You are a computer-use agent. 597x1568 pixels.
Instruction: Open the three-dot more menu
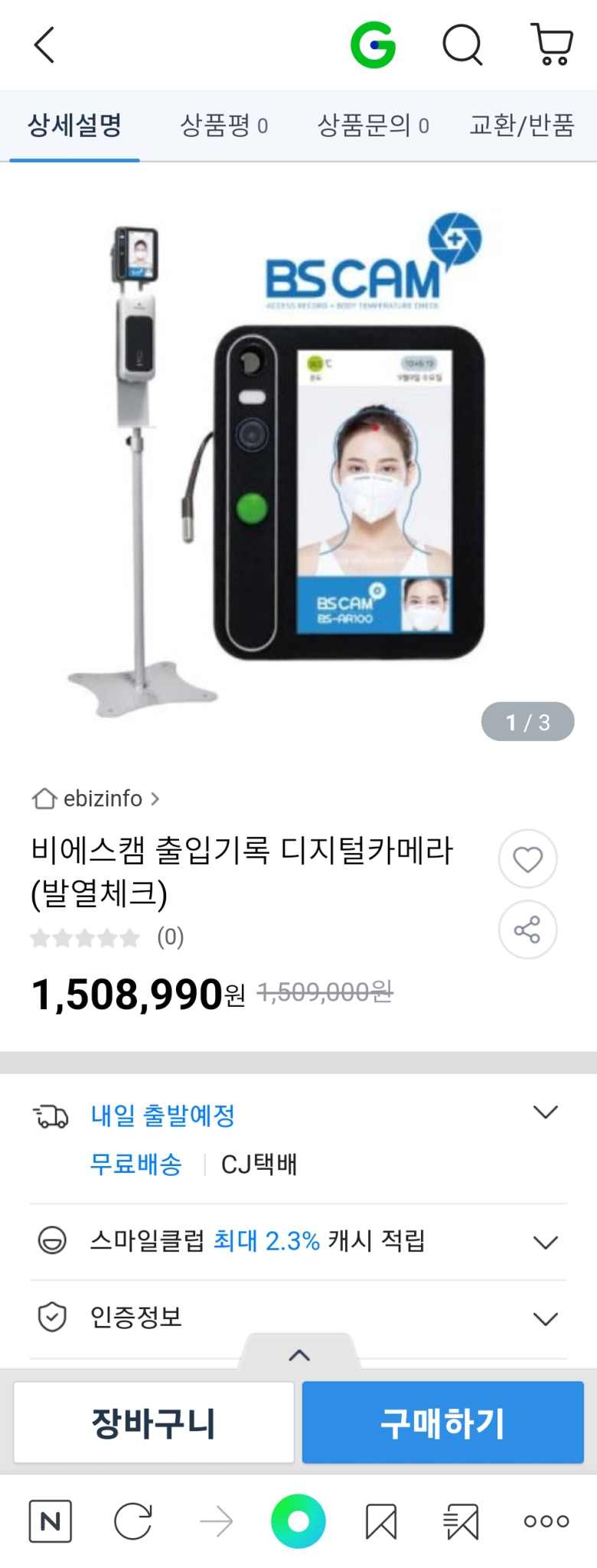tap(545, 1521)
